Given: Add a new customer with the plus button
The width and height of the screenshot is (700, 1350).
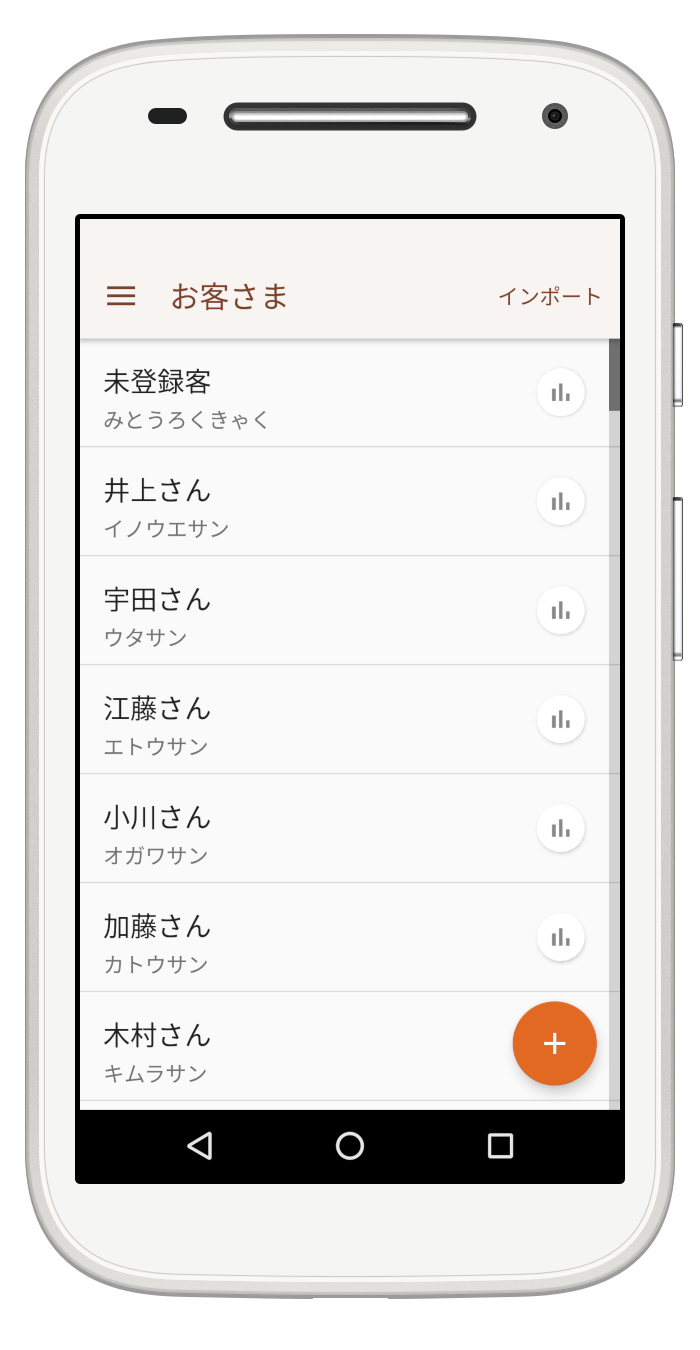Looking at the screenshot, I should tap(554, 1043).
